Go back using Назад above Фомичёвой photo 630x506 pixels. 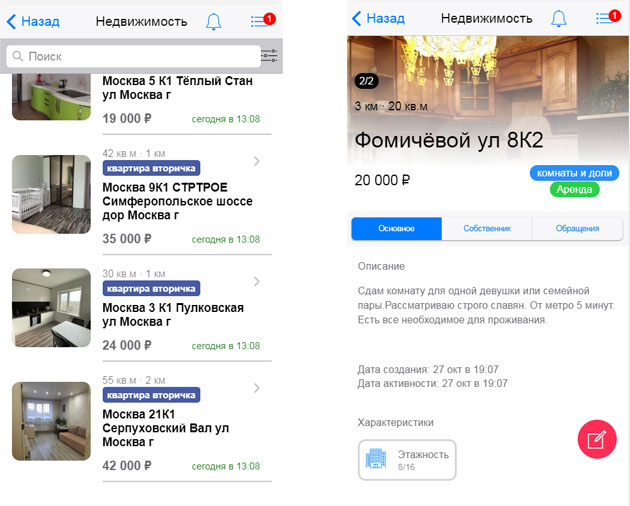point(378,18)
